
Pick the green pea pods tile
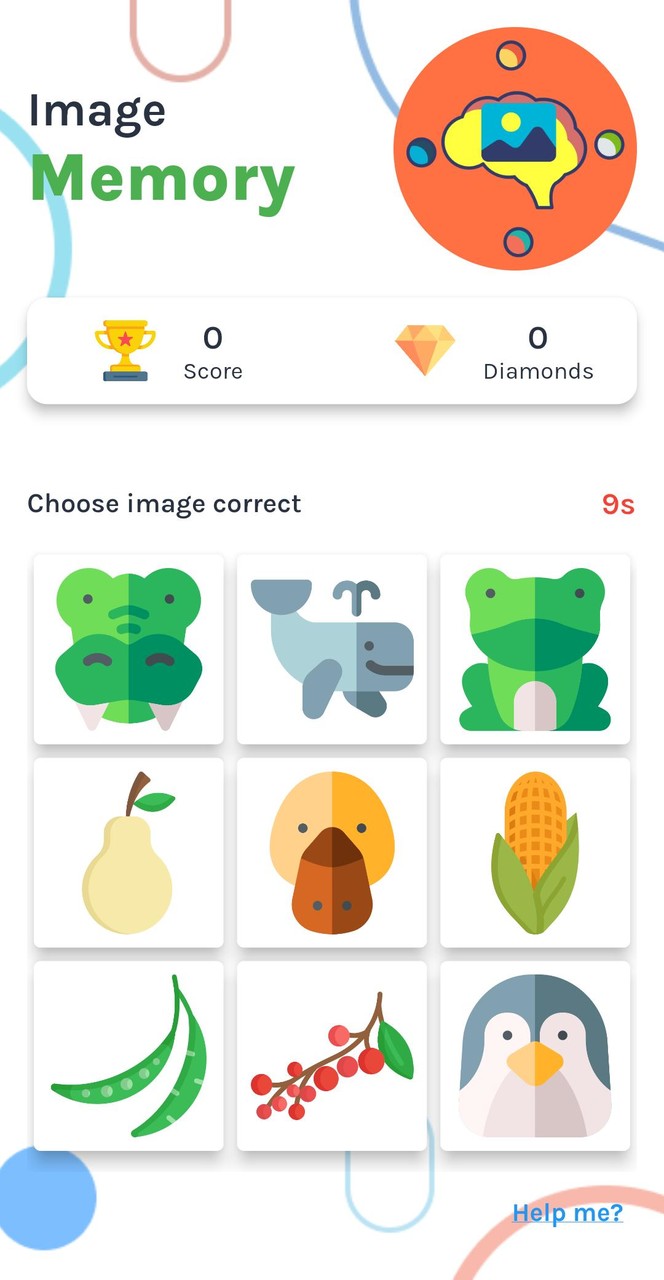click(x=128, y=1056)
